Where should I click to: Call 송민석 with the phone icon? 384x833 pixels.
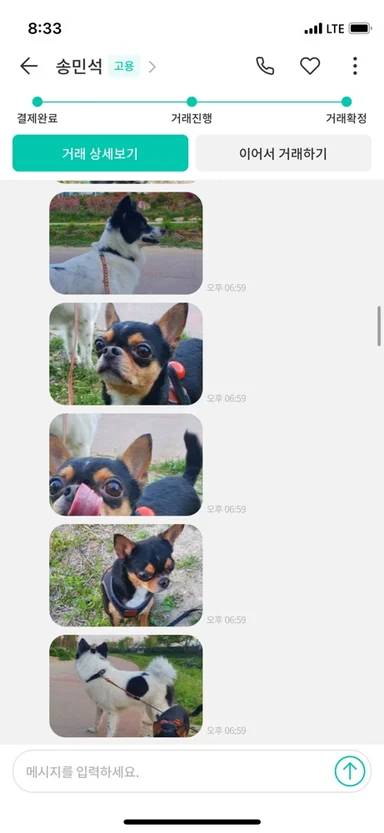[265, 66]
